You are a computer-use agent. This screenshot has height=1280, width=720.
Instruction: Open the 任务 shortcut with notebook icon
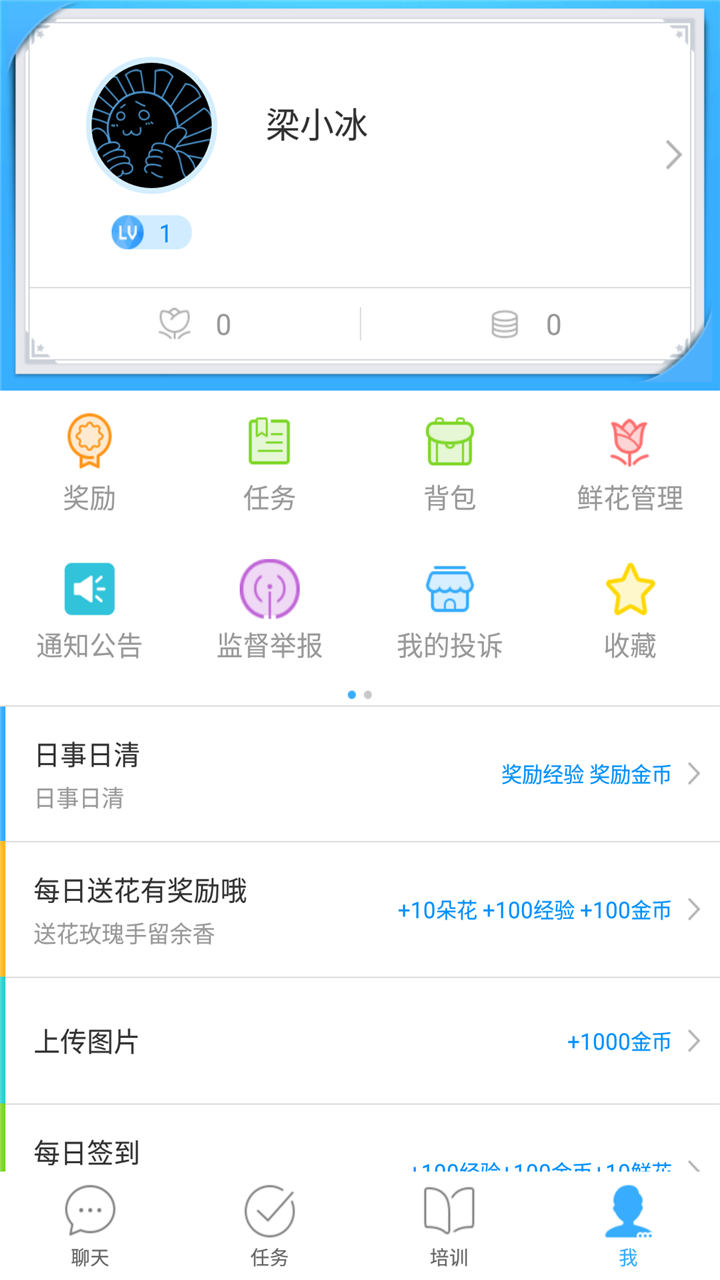(x=269, y=463)
